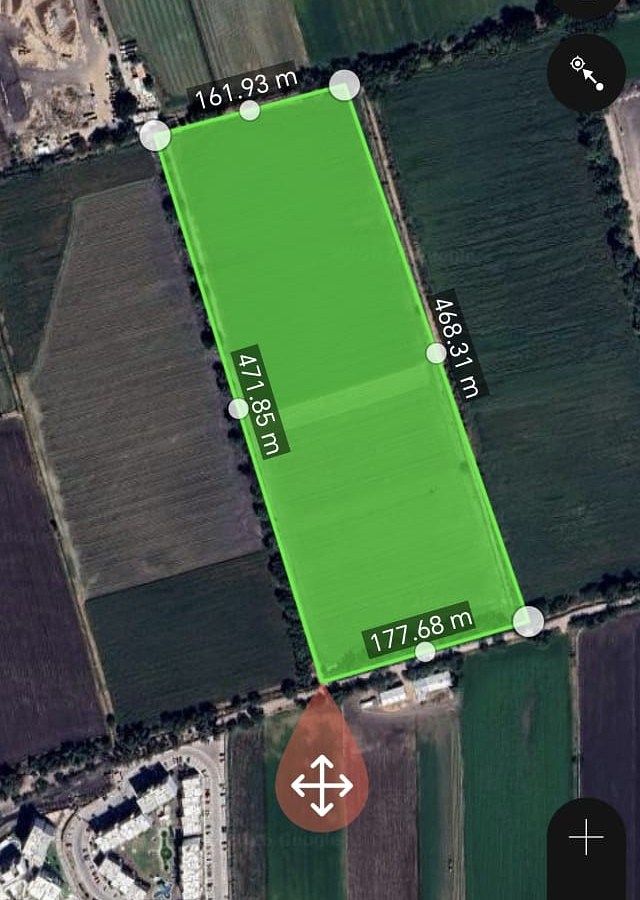Select the midpoint handle on the 177.68 m edge
640x900 pixels.
pos(425,652)
